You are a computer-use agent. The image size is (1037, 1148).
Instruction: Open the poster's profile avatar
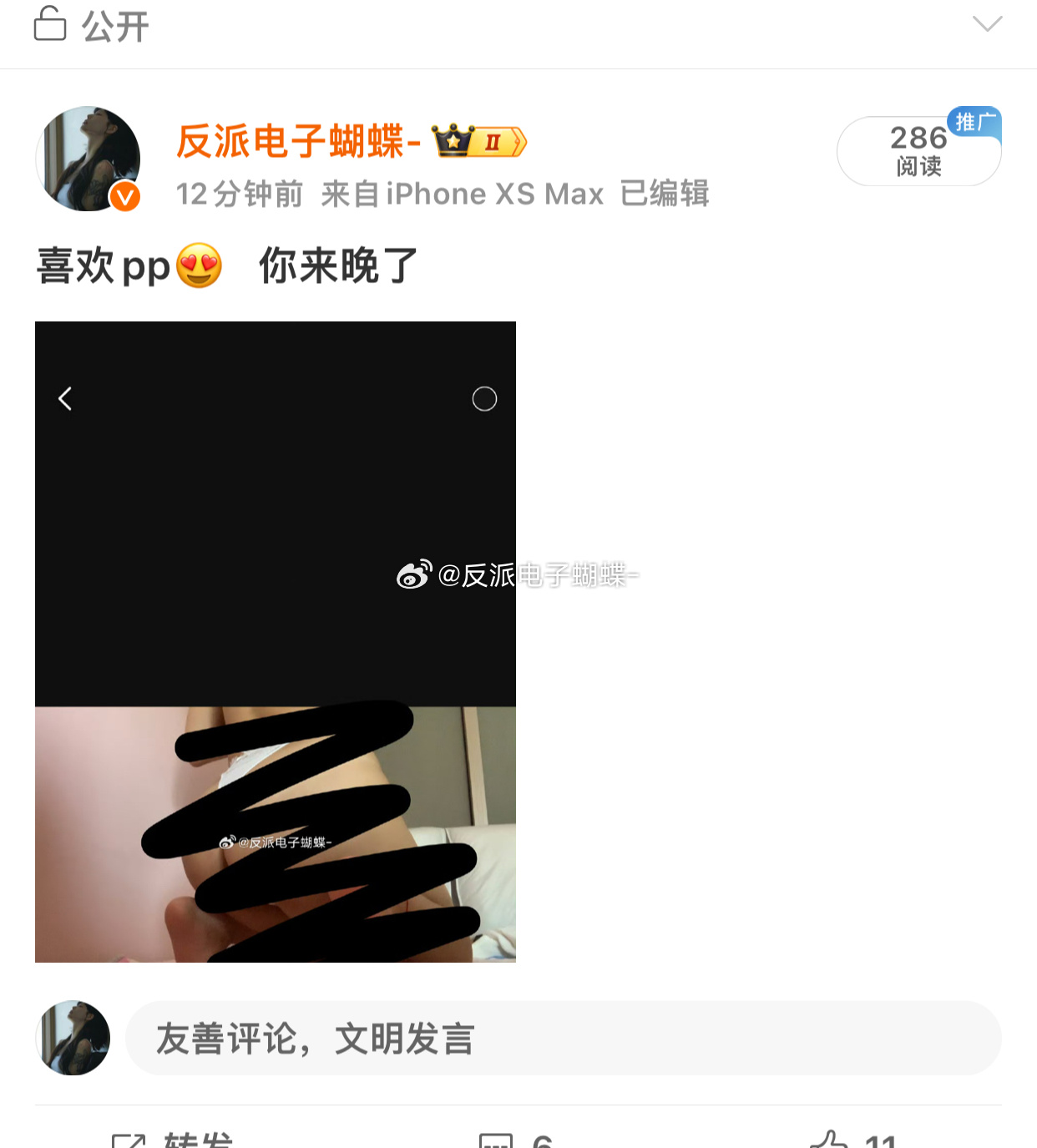click(89, 159)
